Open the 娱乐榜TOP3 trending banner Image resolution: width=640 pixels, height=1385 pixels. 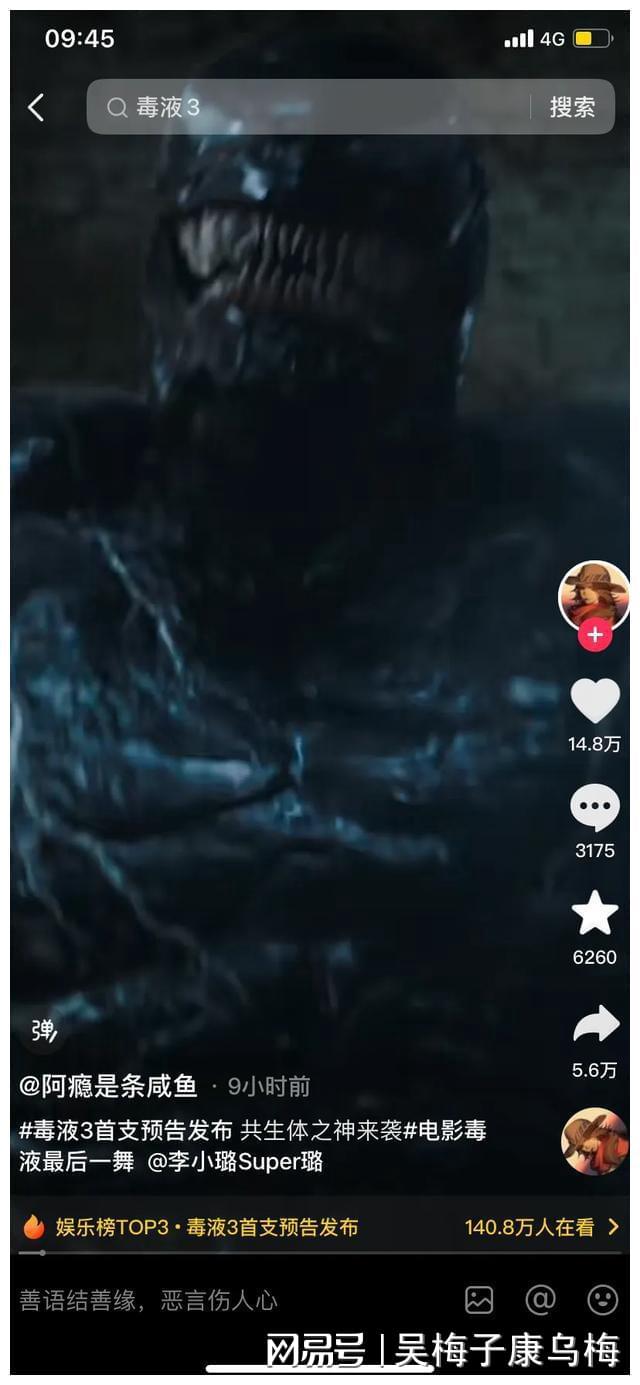pos(320,1227)
